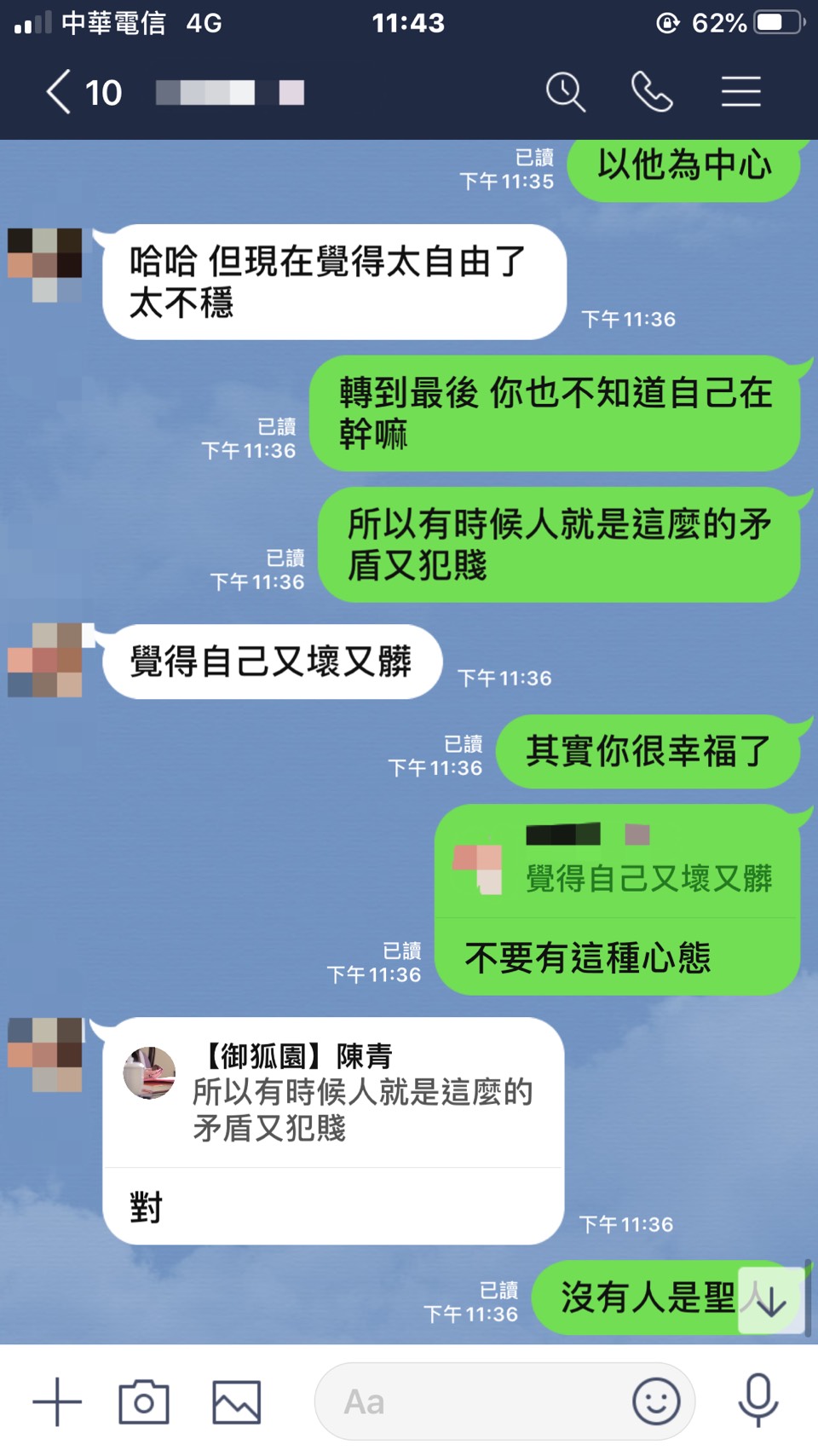Open the emoji sticker picker
This screenshot has width=818, height=1456.
coord(656,1401)
